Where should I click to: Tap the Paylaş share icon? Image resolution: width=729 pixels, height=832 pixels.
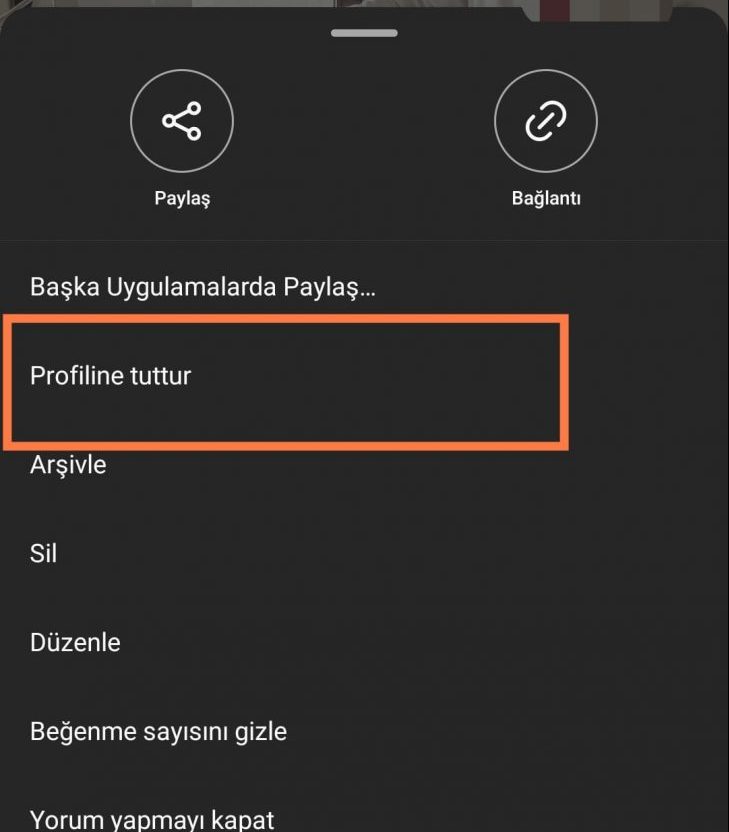coord(182,122)
